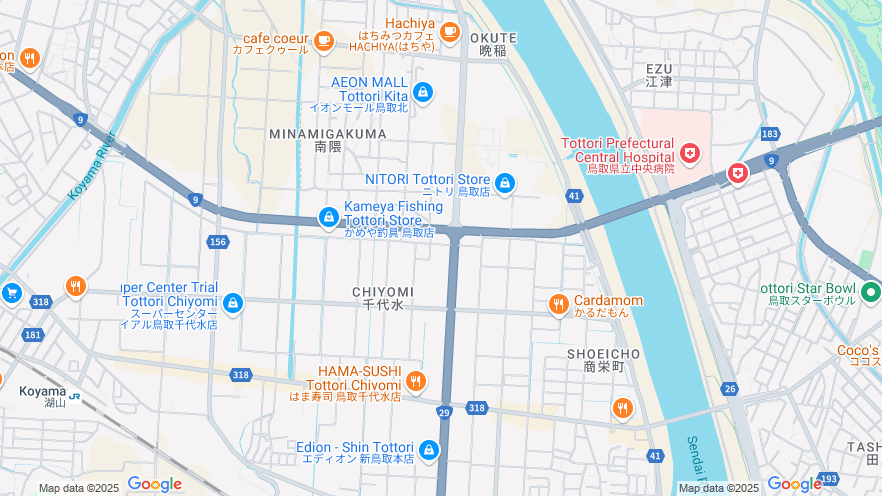Tap the AEON MALL Tottori Kita pin
Viewport: 882px width, 496px height.
tap(423, 92)
